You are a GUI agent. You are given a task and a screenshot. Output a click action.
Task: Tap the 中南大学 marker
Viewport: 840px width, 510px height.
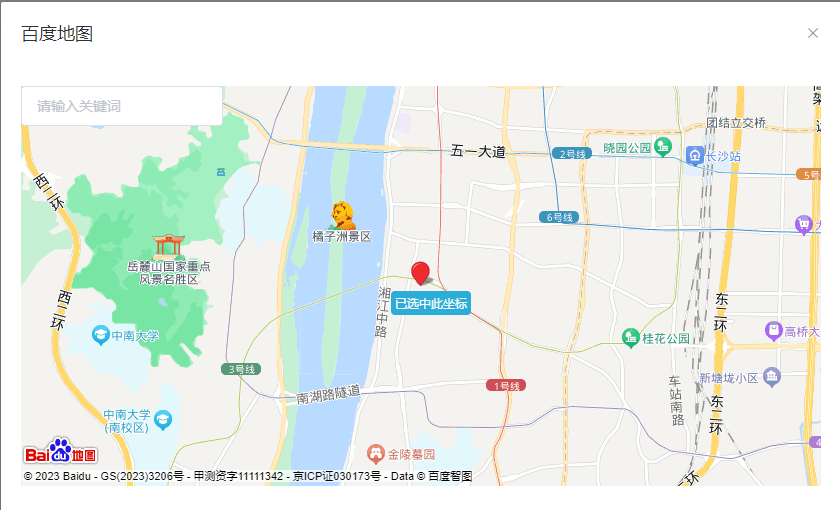[x=100, y=335]
